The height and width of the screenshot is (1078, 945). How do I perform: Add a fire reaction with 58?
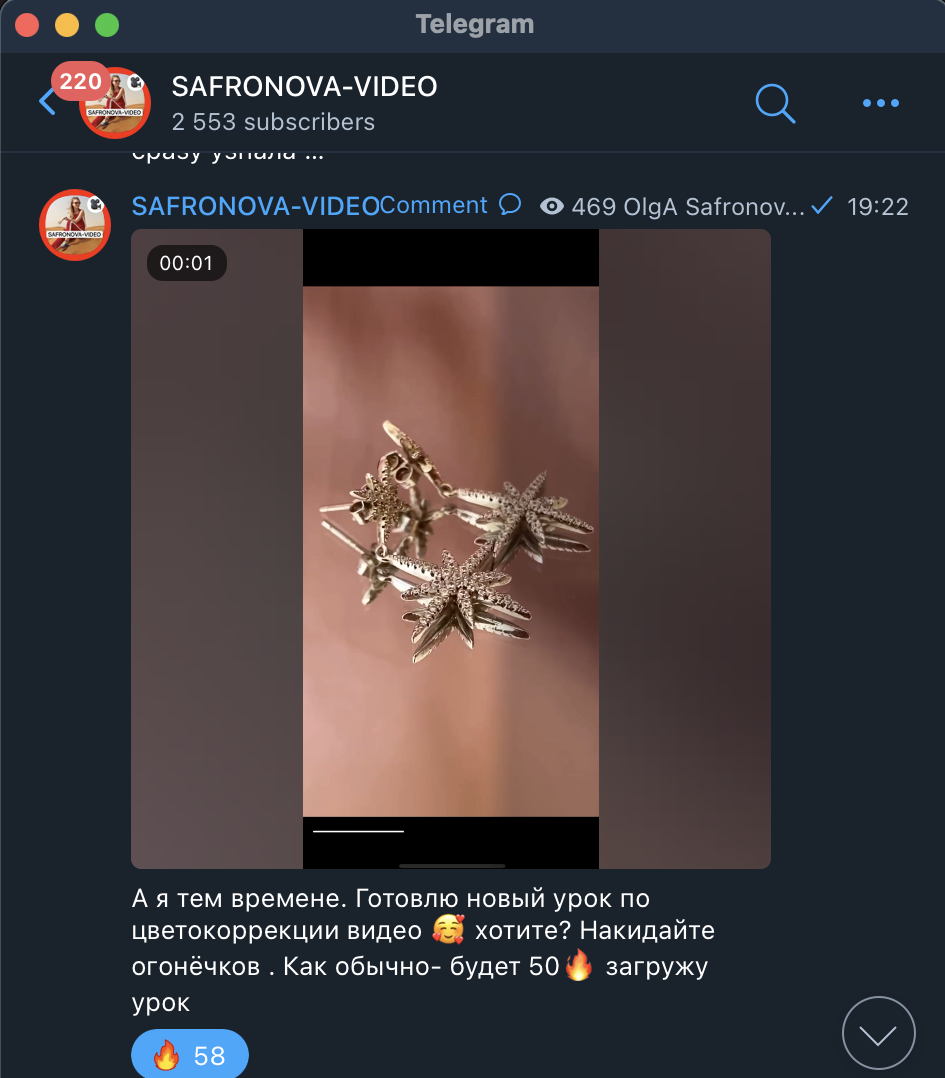tap(189, 1055)
